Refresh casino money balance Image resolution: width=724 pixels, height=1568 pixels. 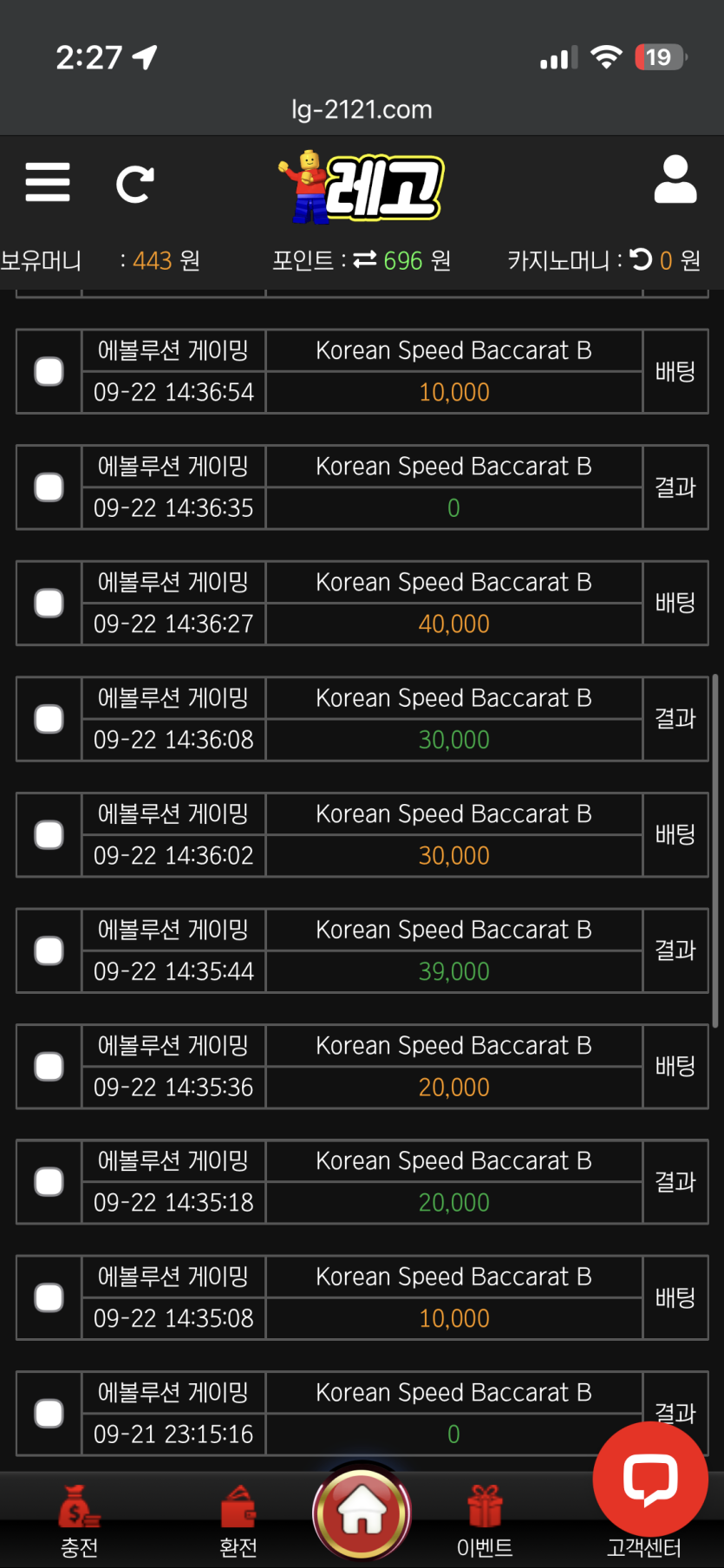coord(641,259)
